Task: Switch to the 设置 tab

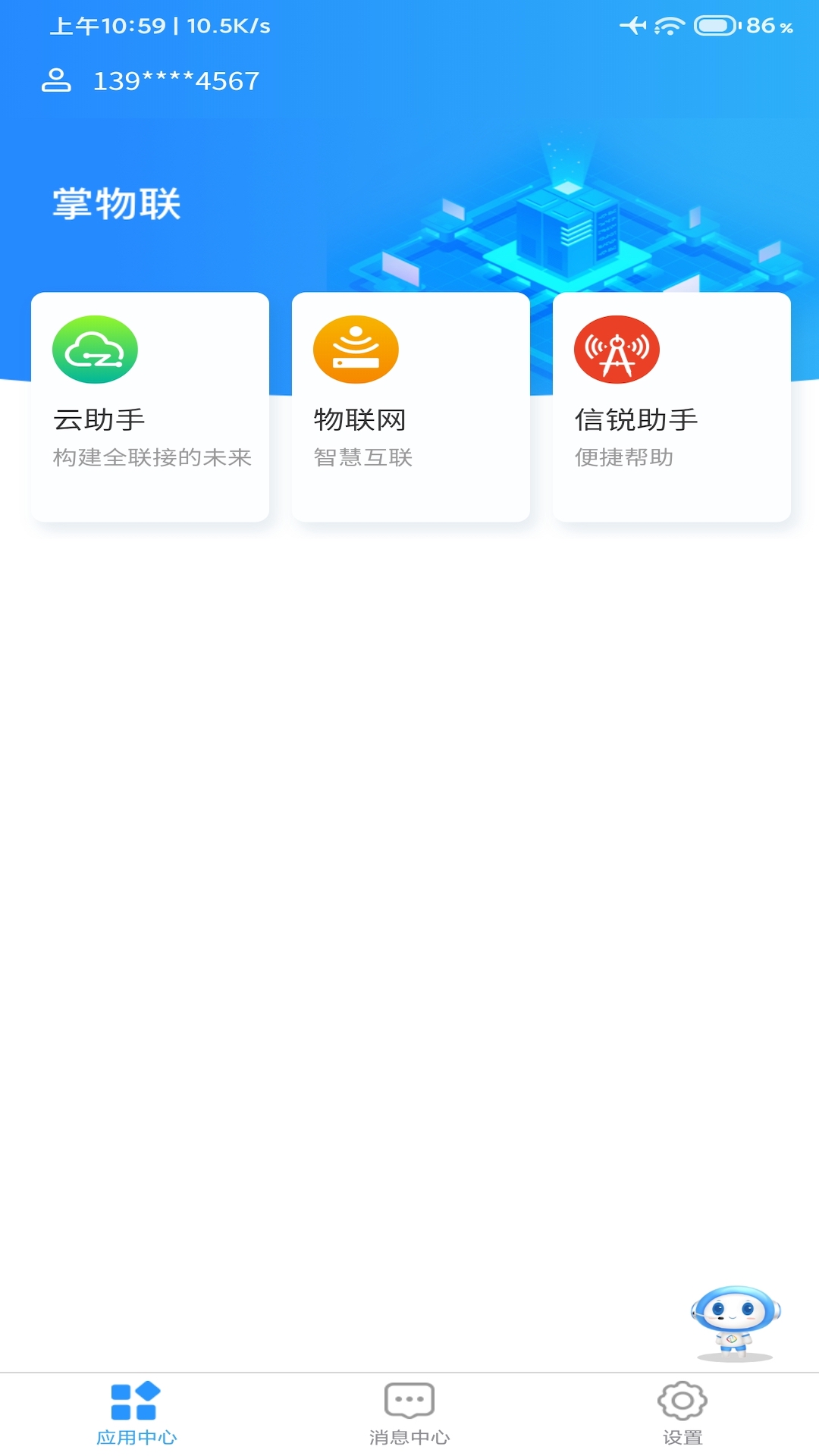Action: (x=681, y=1418)
